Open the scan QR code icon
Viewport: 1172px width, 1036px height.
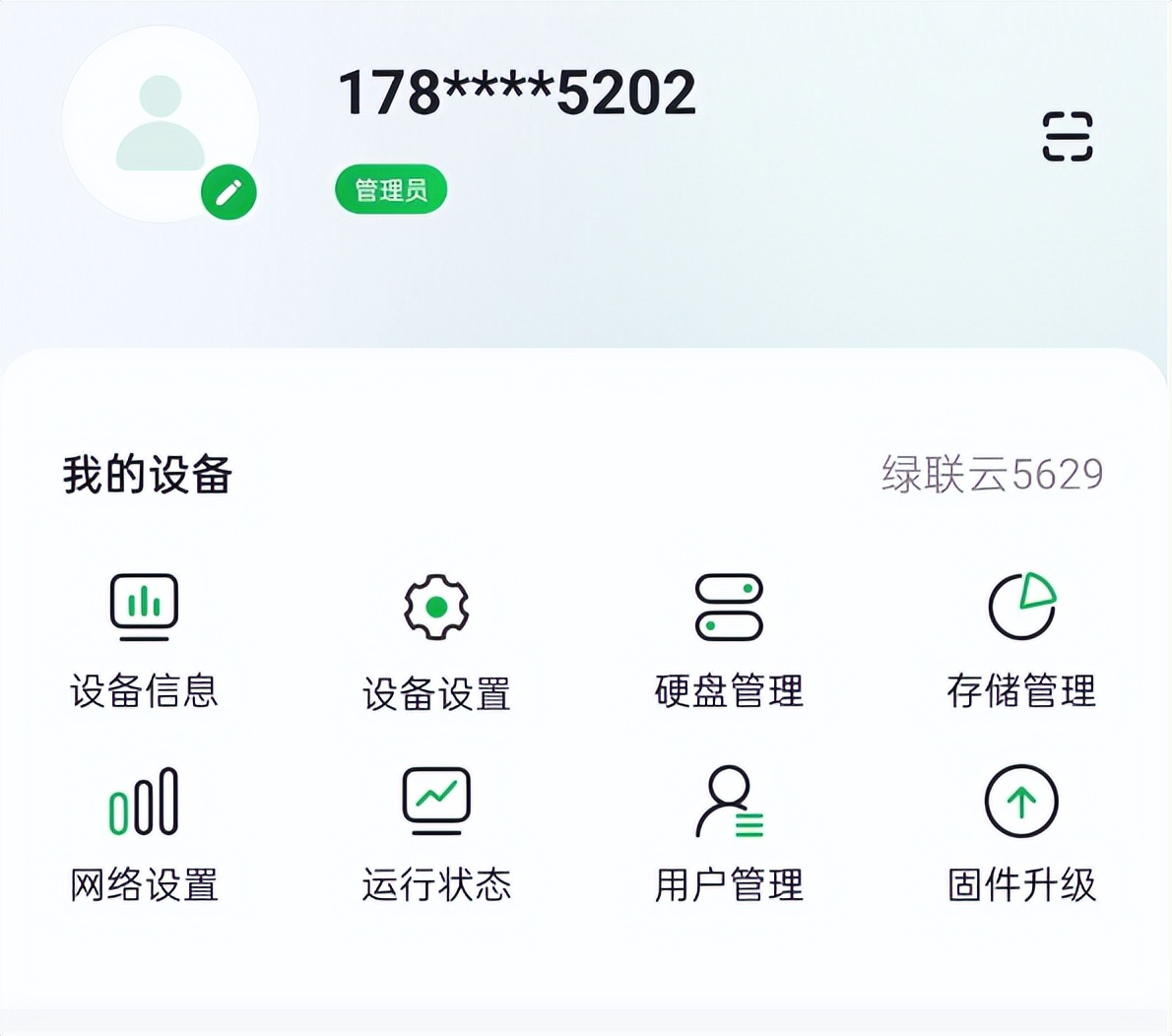(x=1068, y=136)
